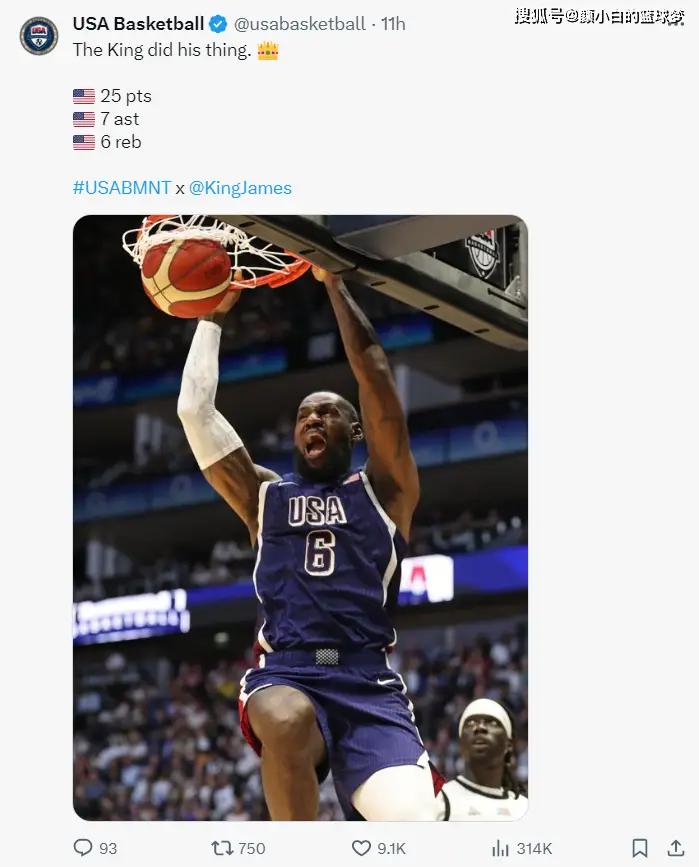Viewport: 699px width, 867px height.
Task: Open the USA Basketball account name
Action: pos(138,23)
